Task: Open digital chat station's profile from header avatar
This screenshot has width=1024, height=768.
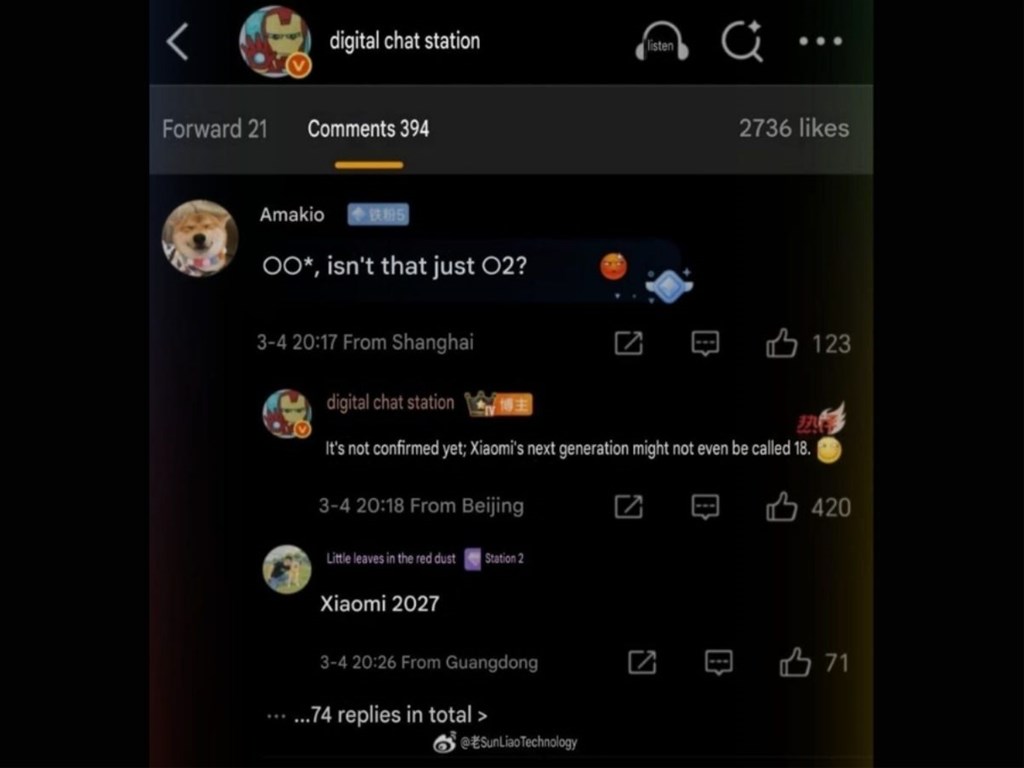Action: click(x=274, y=42)
